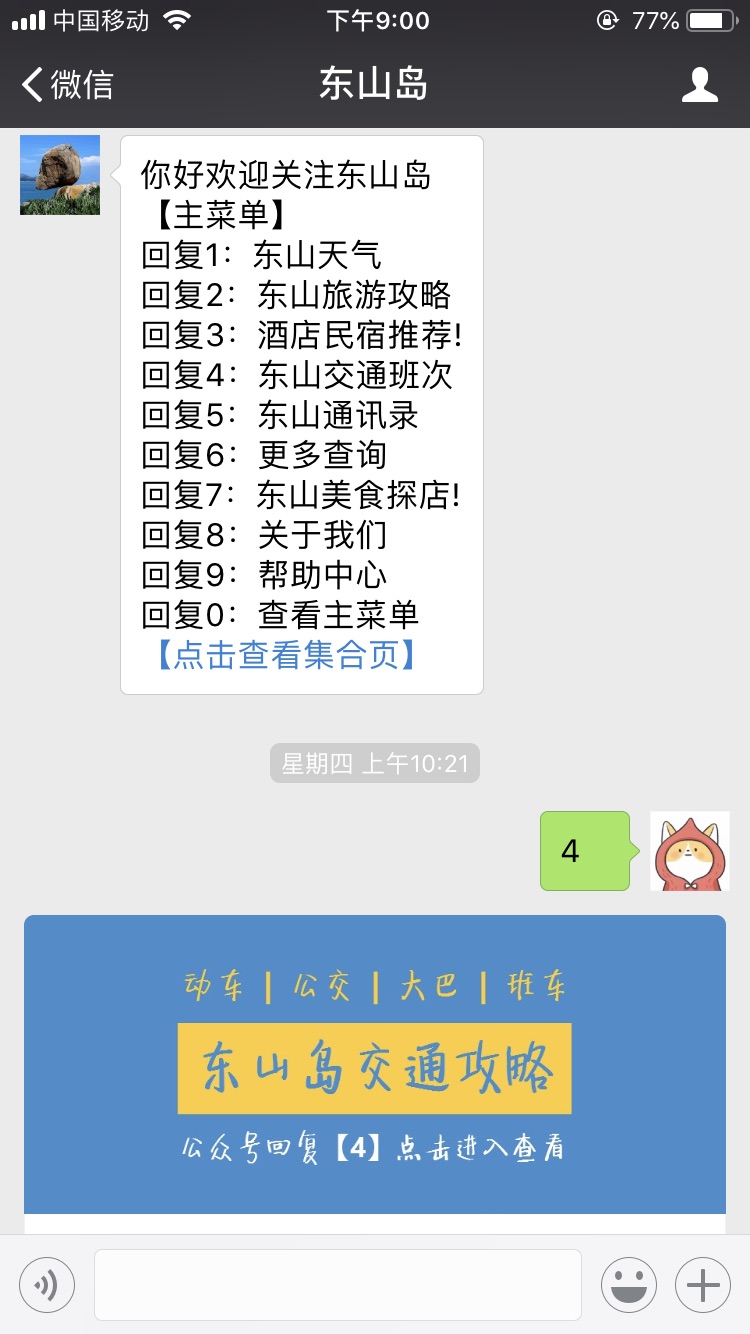Tap the plus icon to open more attachments
The height and width of the screenshot is (1334, 750).
pos(704,1284)
